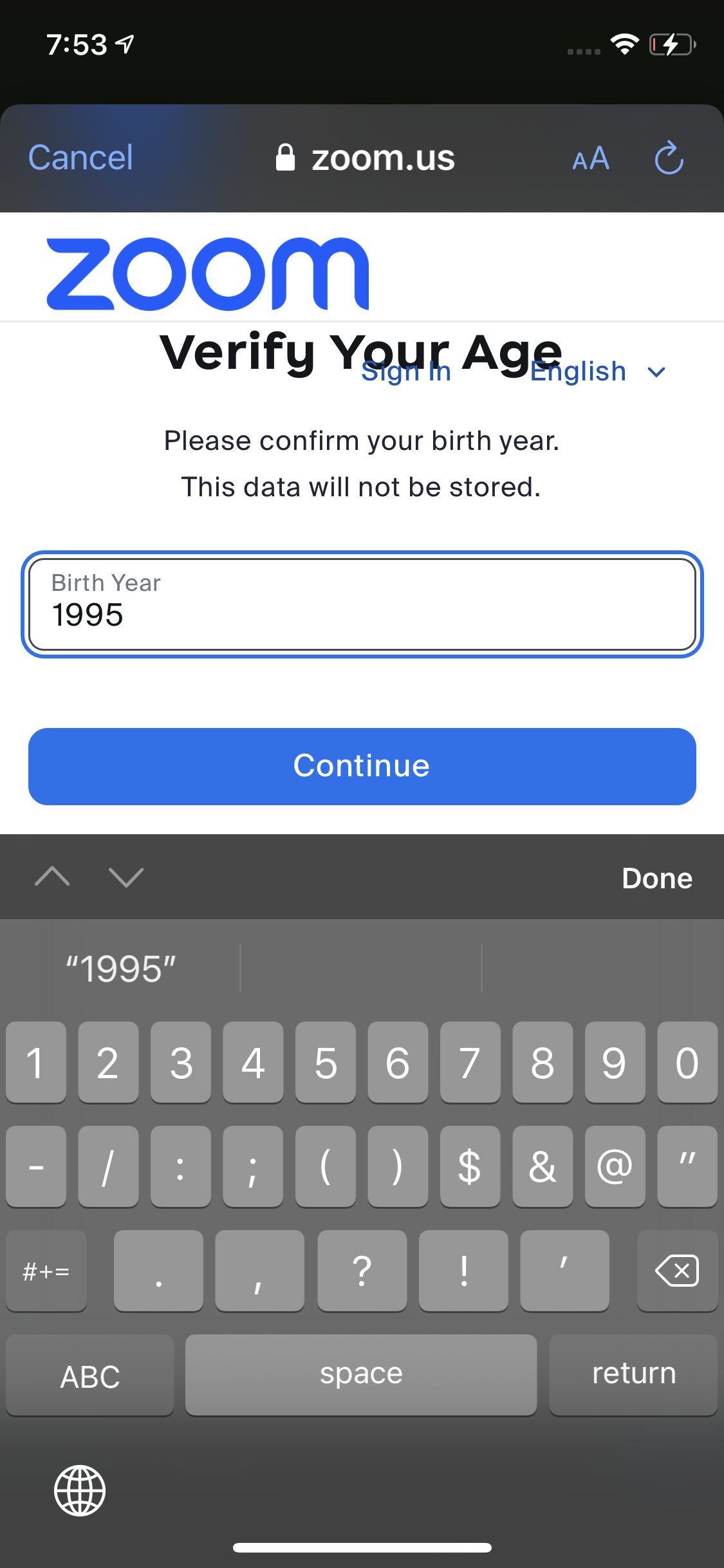Tap the page reload icon

click(668, 158)
